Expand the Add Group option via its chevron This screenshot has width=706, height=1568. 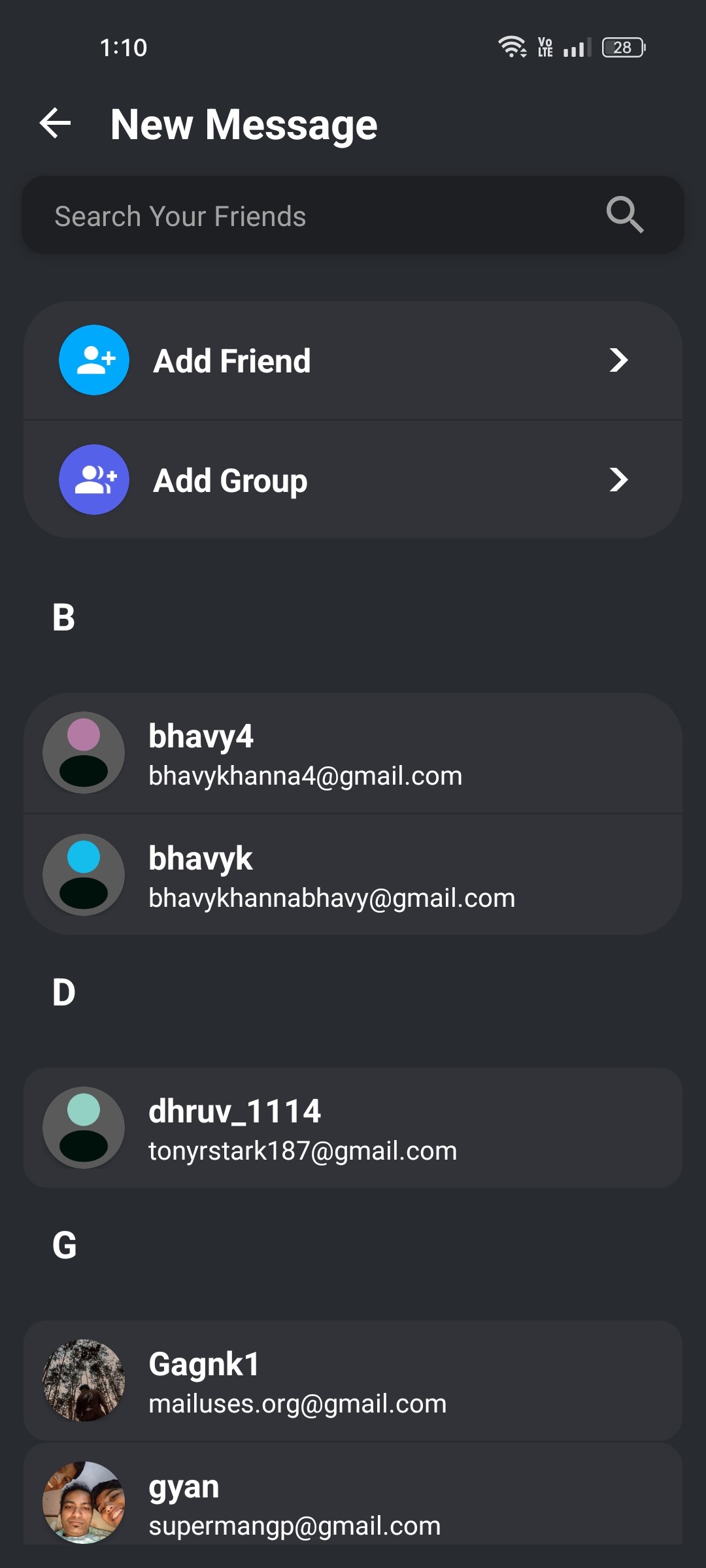pyautogui.click(x=619, y=479)
